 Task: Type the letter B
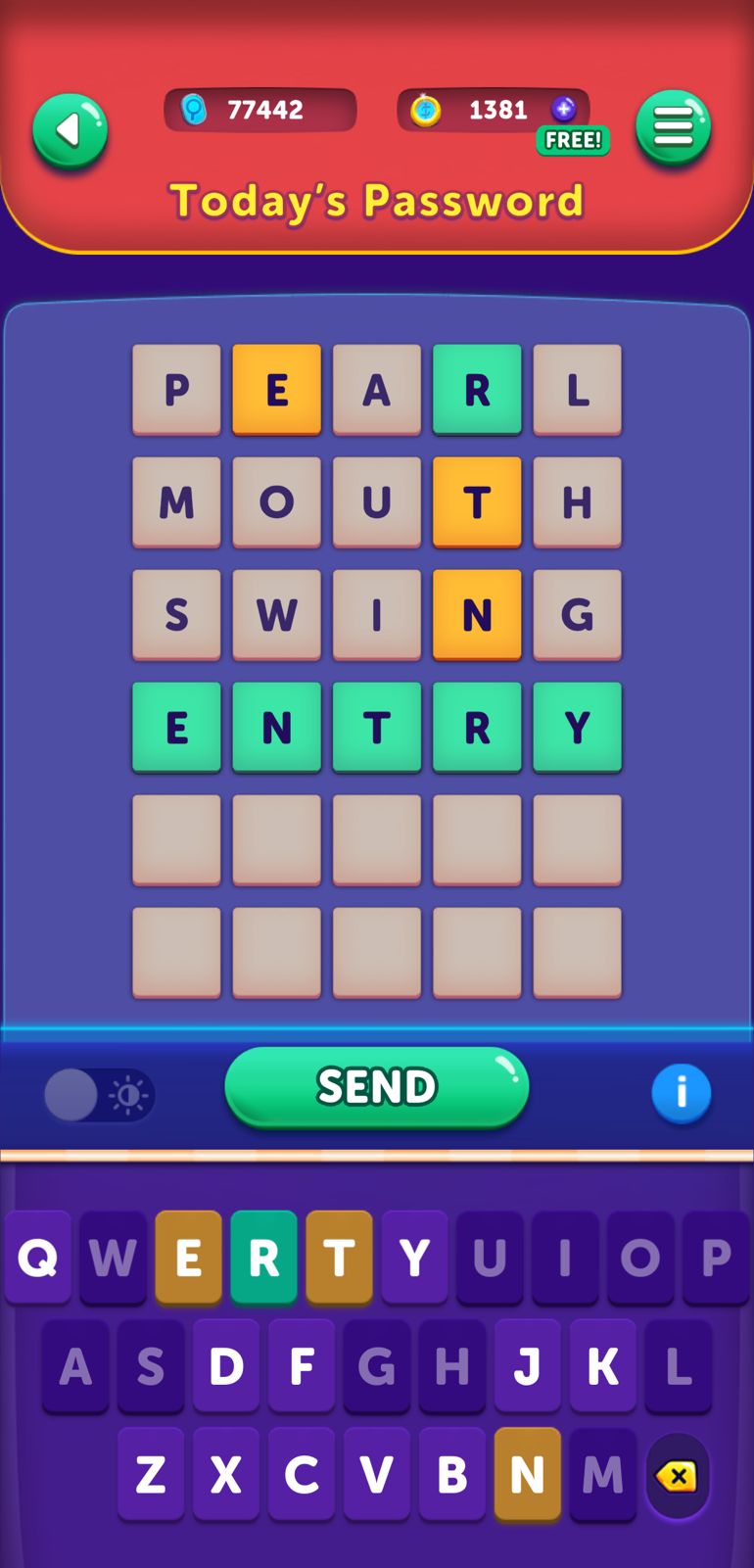tap(452, 1473)
